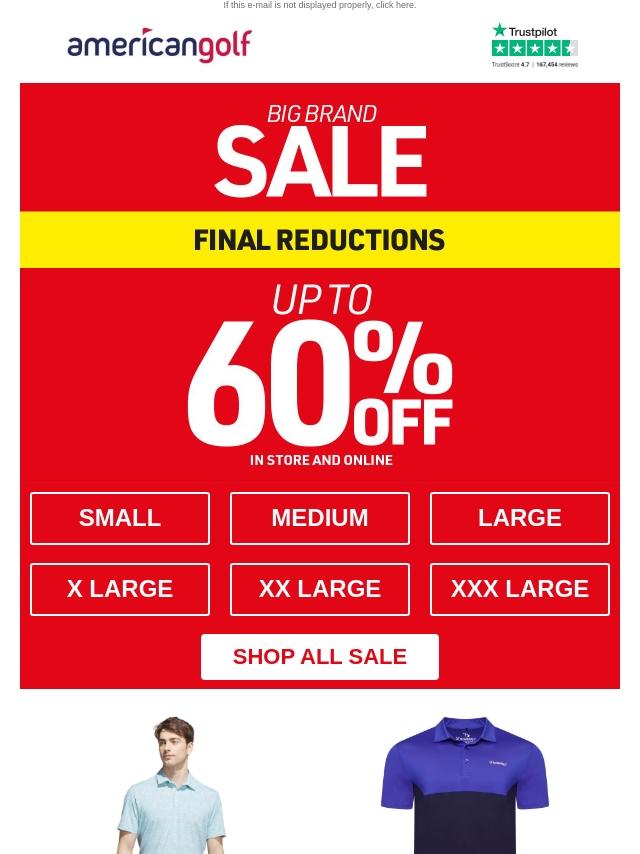
Task: Choose the MEDIUM size button
Action: pos(320,518)
